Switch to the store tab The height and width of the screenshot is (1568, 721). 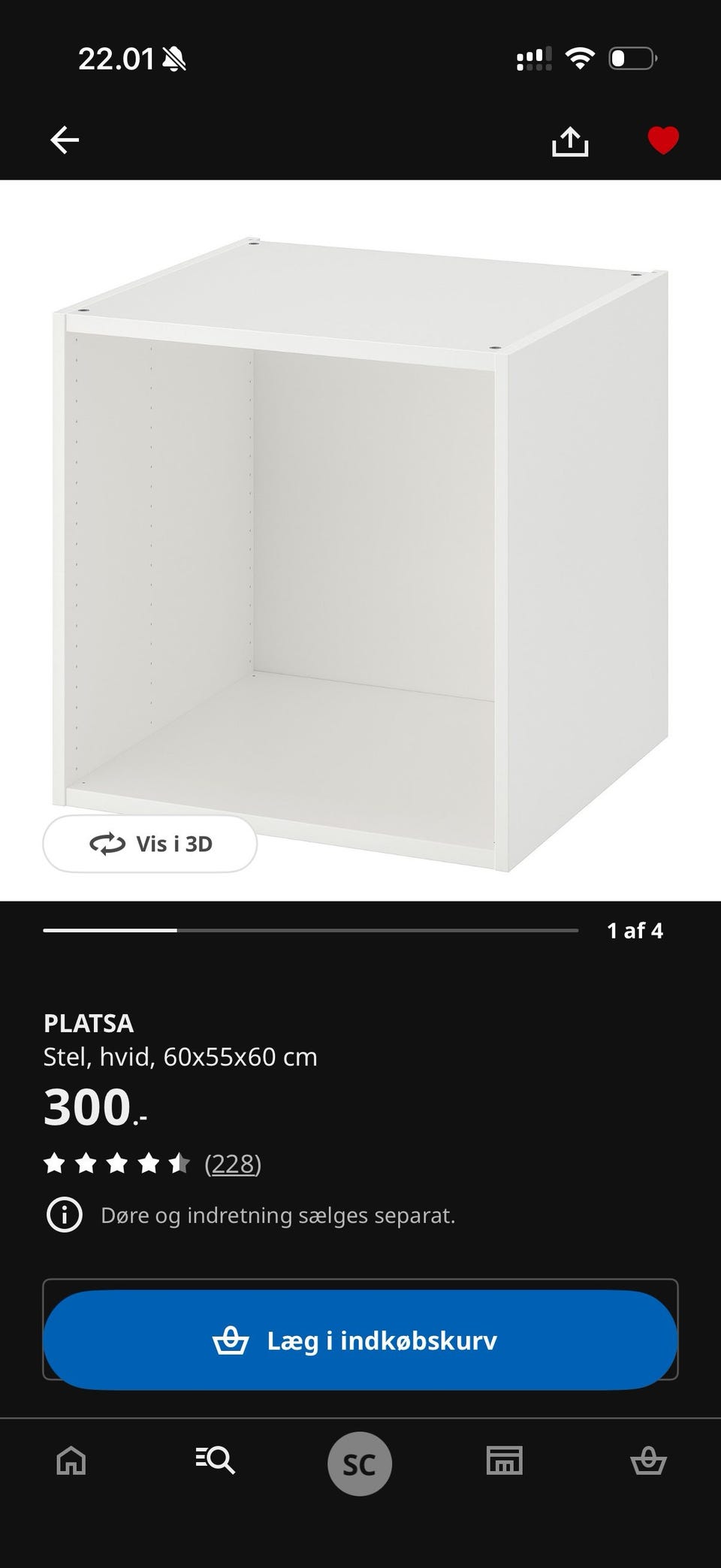[x=504, y=1461]
